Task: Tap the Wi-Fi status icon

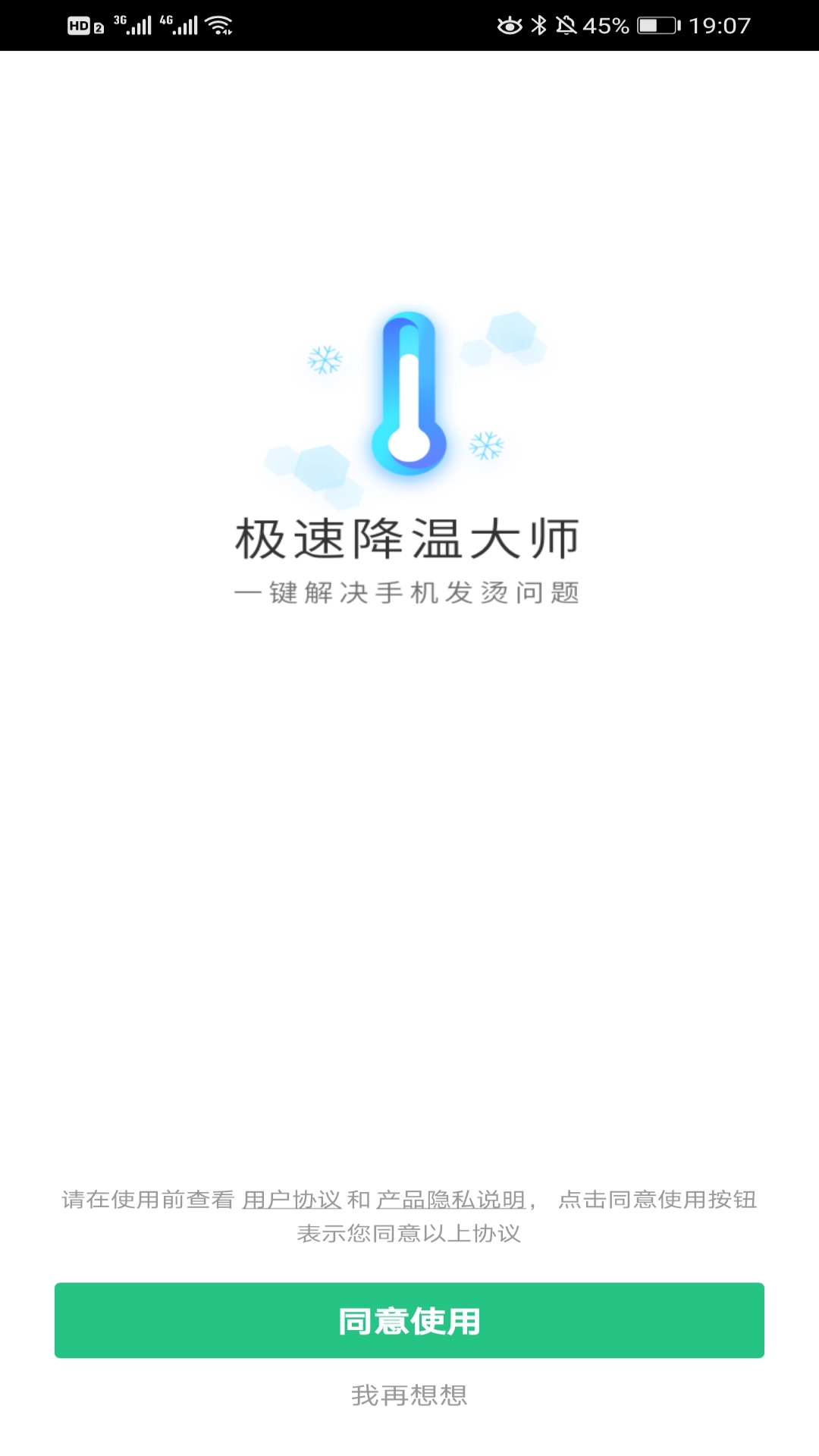Action: pyautogui.click(x=219, y=24)
